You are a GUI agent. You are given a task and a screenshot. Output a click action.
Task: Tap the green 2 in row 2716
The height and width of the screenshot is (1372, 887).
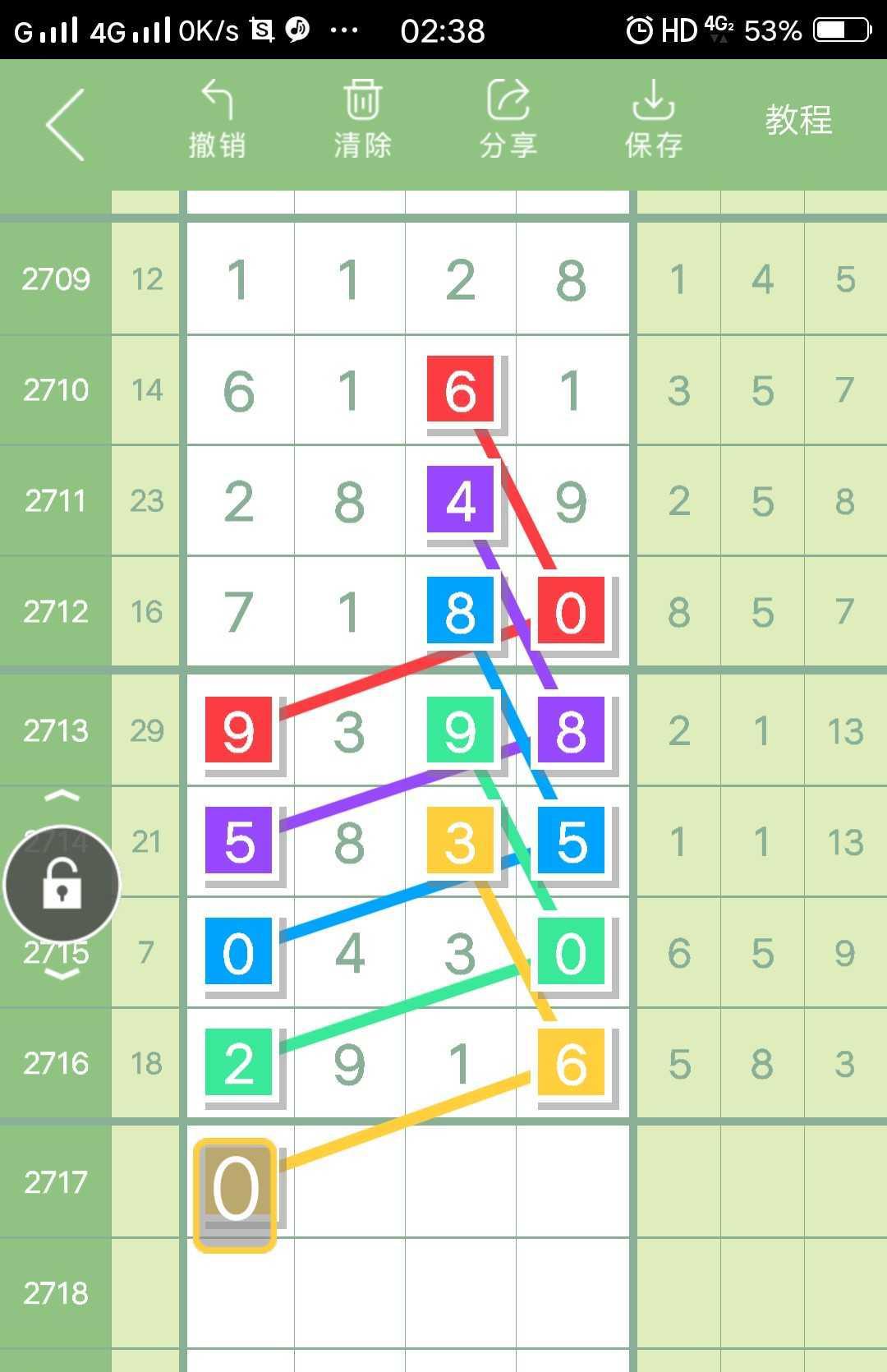238,1062
